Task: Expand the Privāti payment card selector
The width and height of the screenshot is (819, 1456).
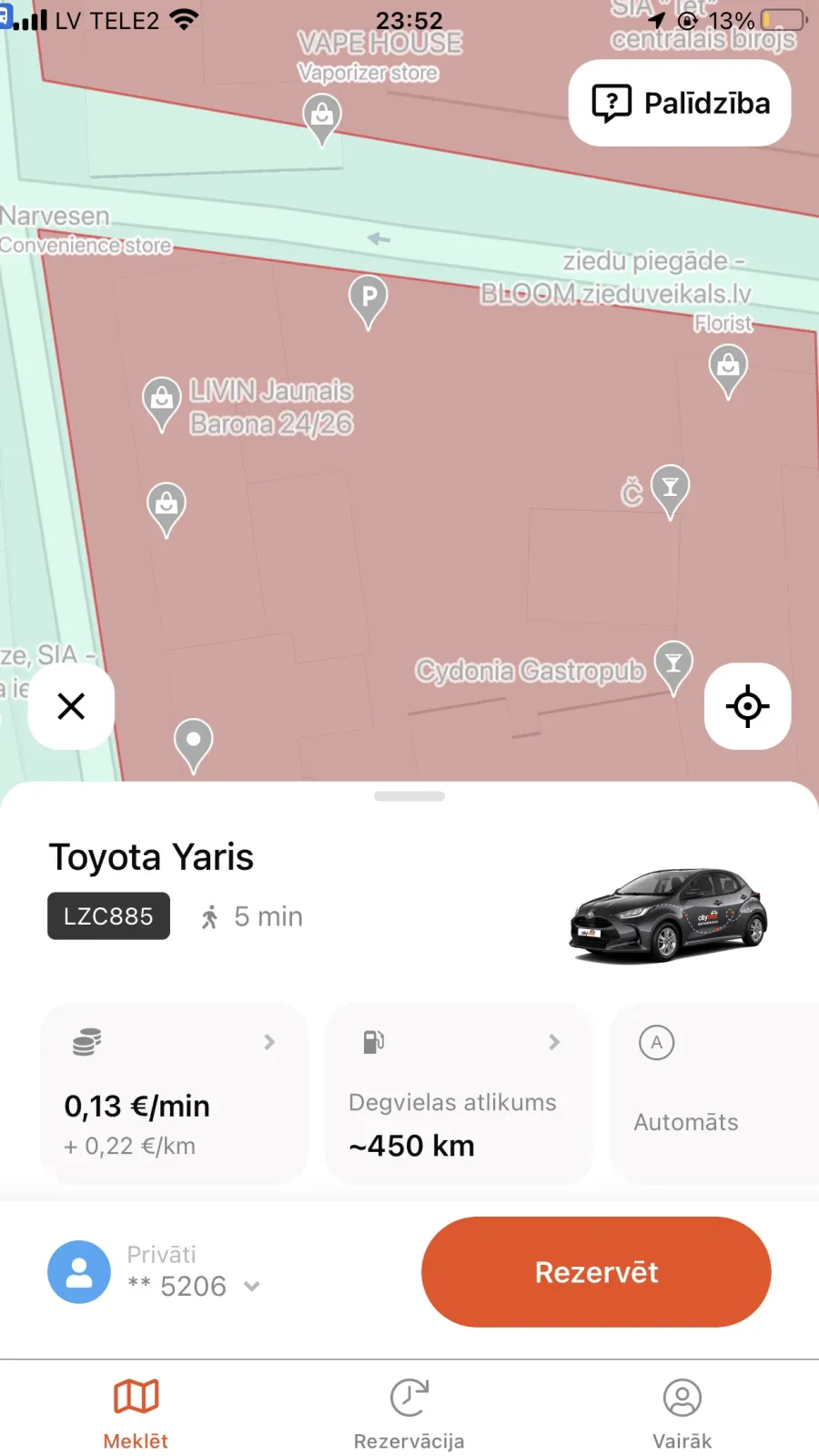Action: tap(155, 1272)
